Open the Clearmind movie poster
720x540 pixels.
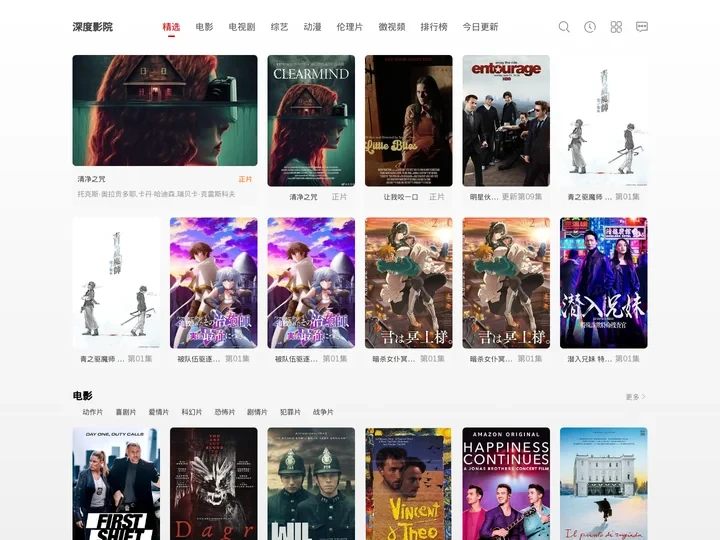[311, 120]
